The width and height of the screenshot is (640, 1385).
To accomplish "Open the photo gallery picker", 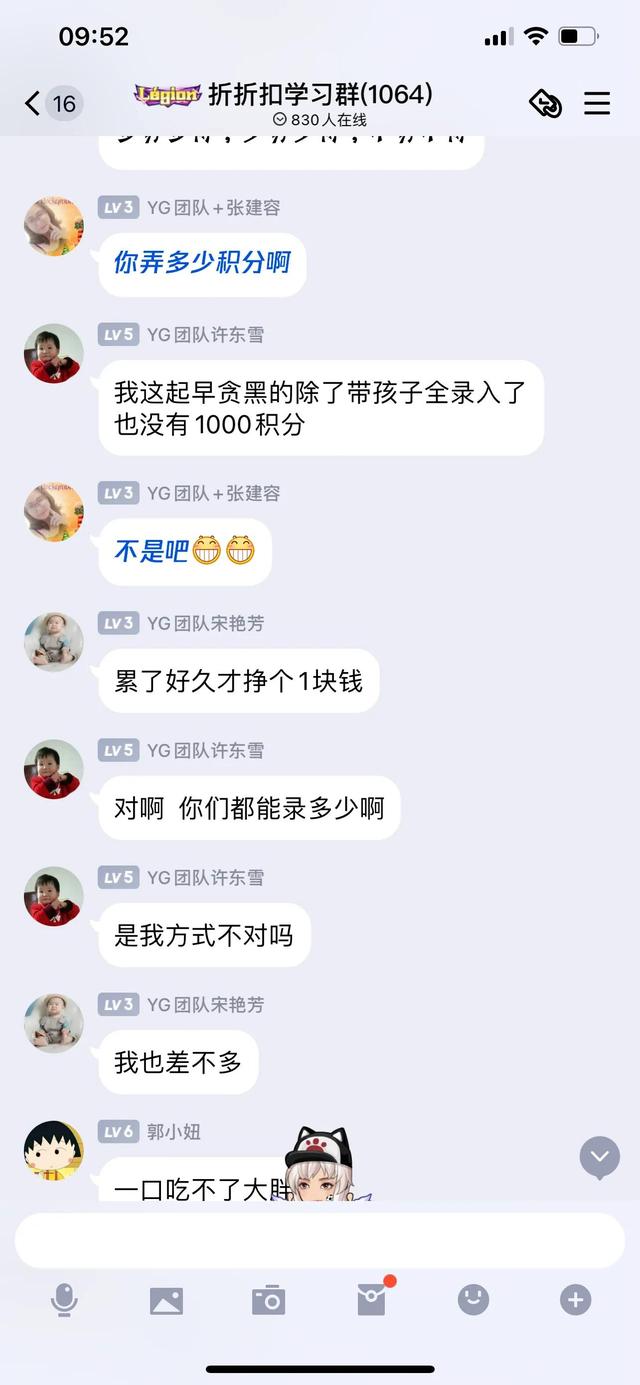I will (x=166, y=1300).
